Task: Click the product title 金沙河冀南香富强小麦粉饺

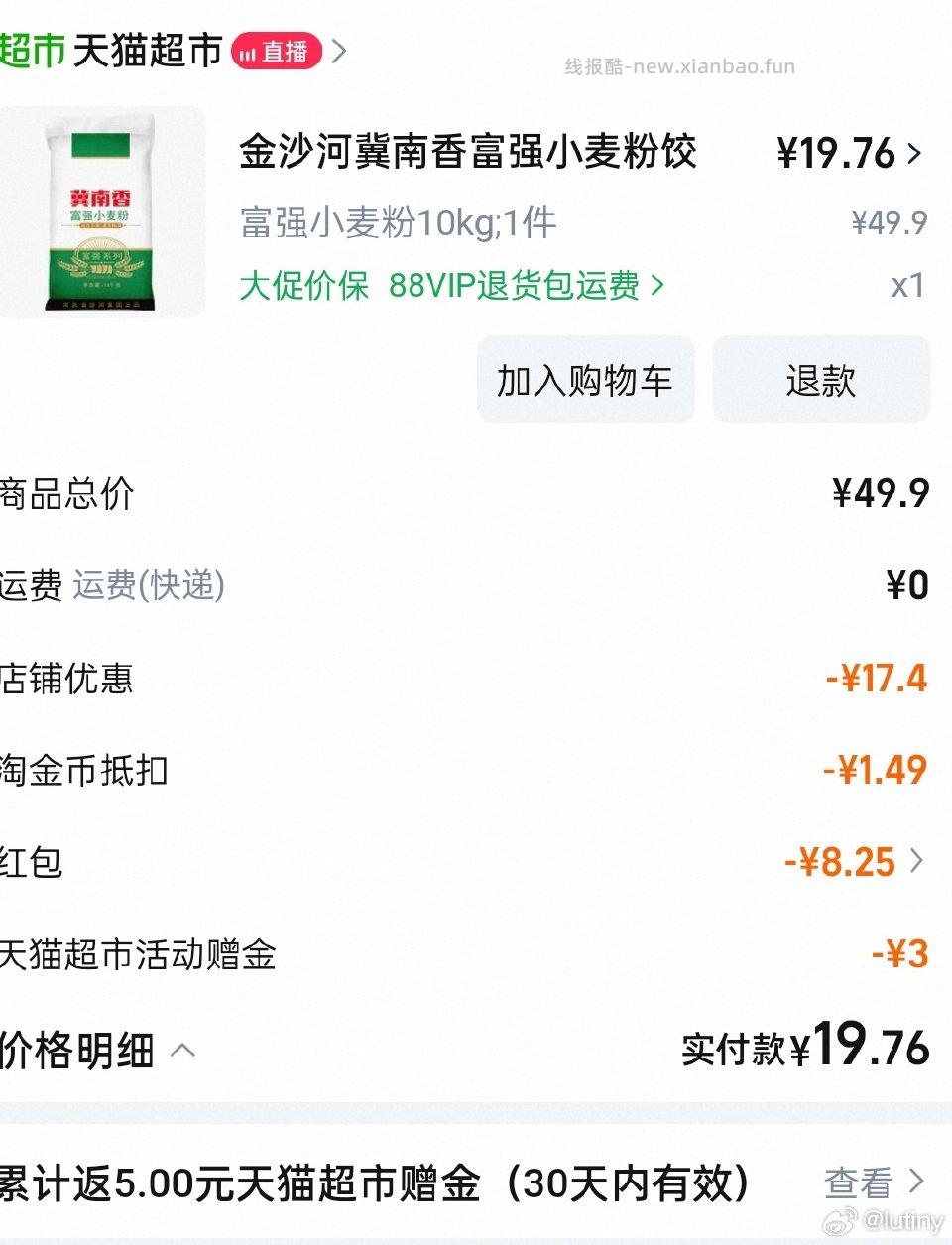Action: [466, 153]
